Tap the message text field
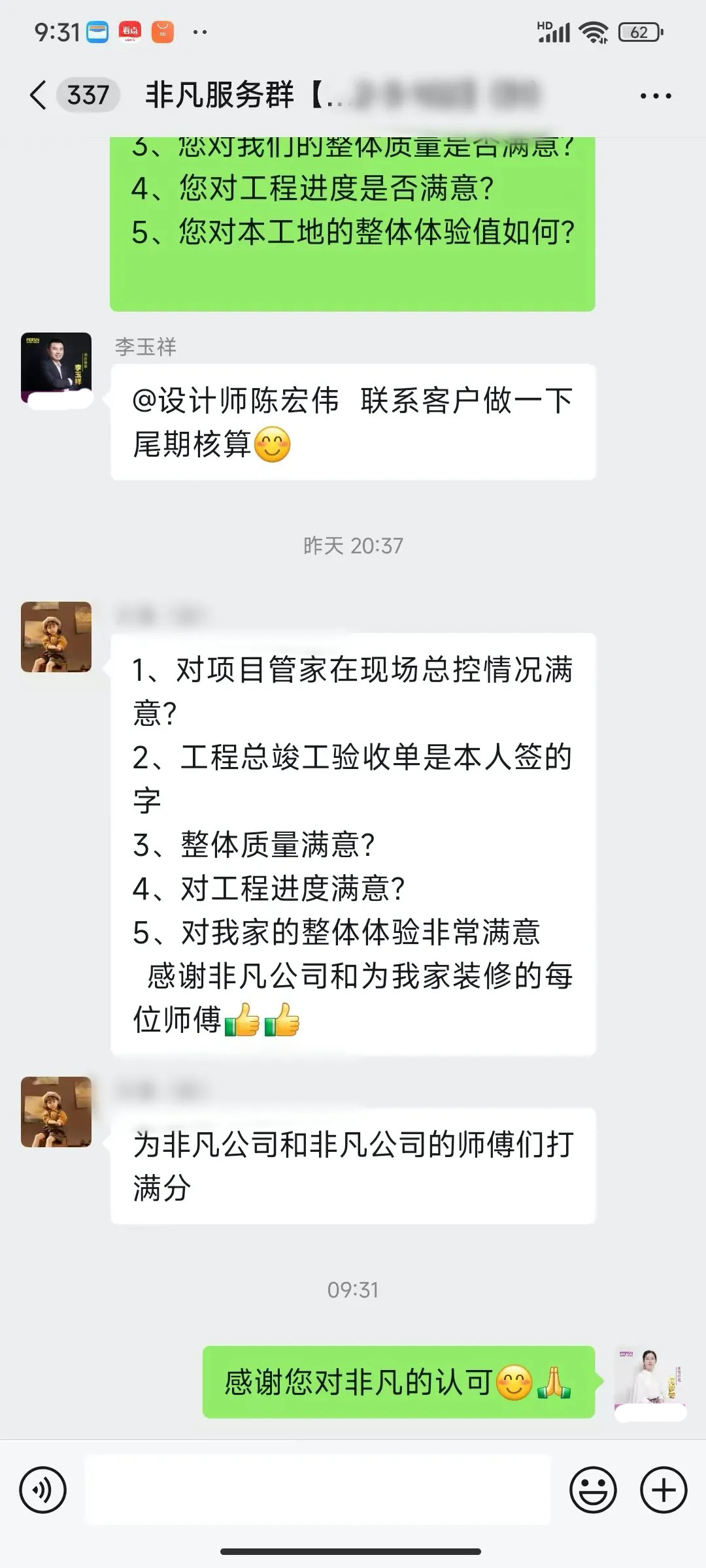Viewport: 706px width, 1568px height. [317, 1490]
